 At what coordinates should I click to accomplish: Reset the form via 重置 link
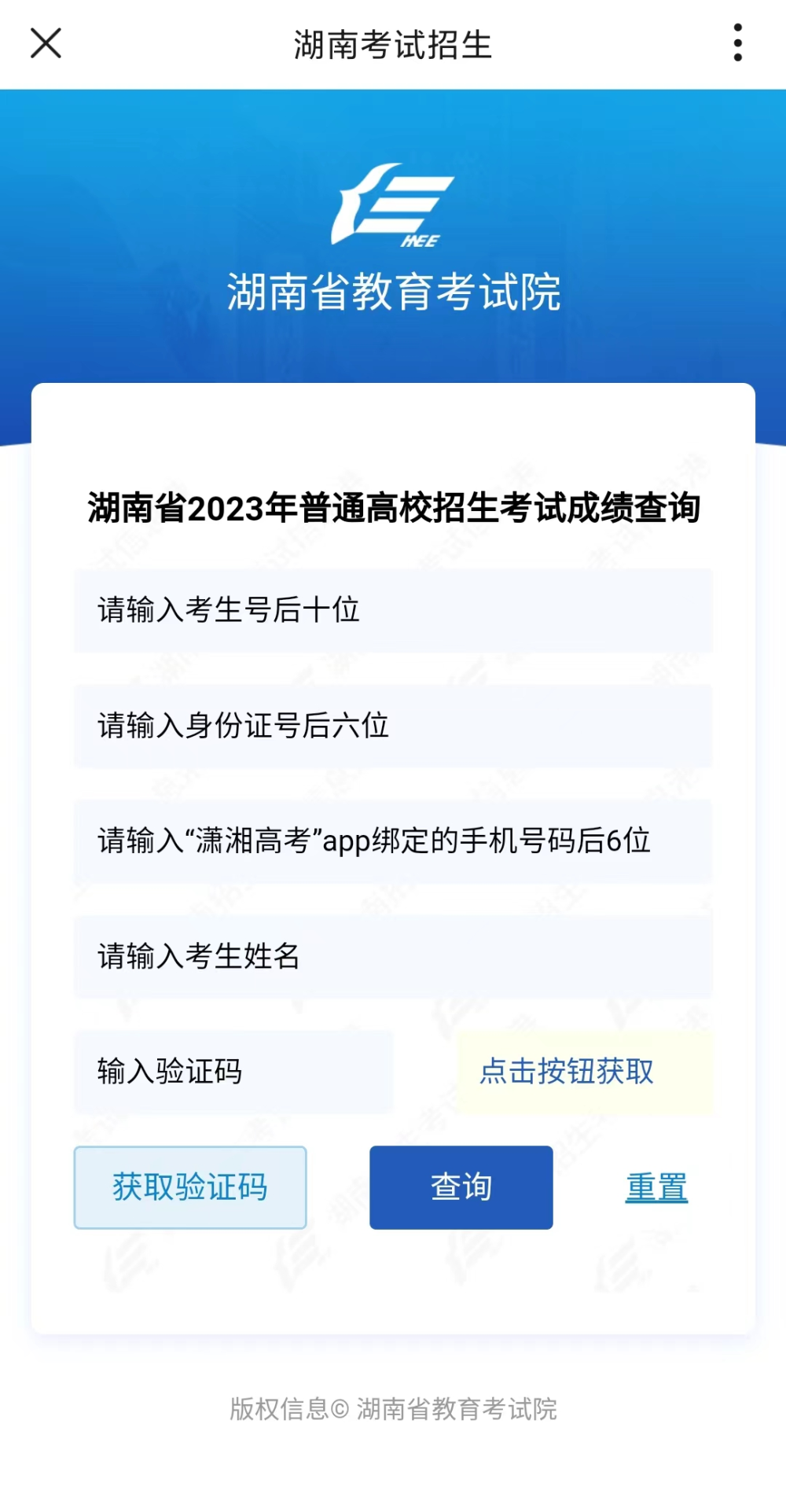pyautogui.click(x=656, y=1187)
